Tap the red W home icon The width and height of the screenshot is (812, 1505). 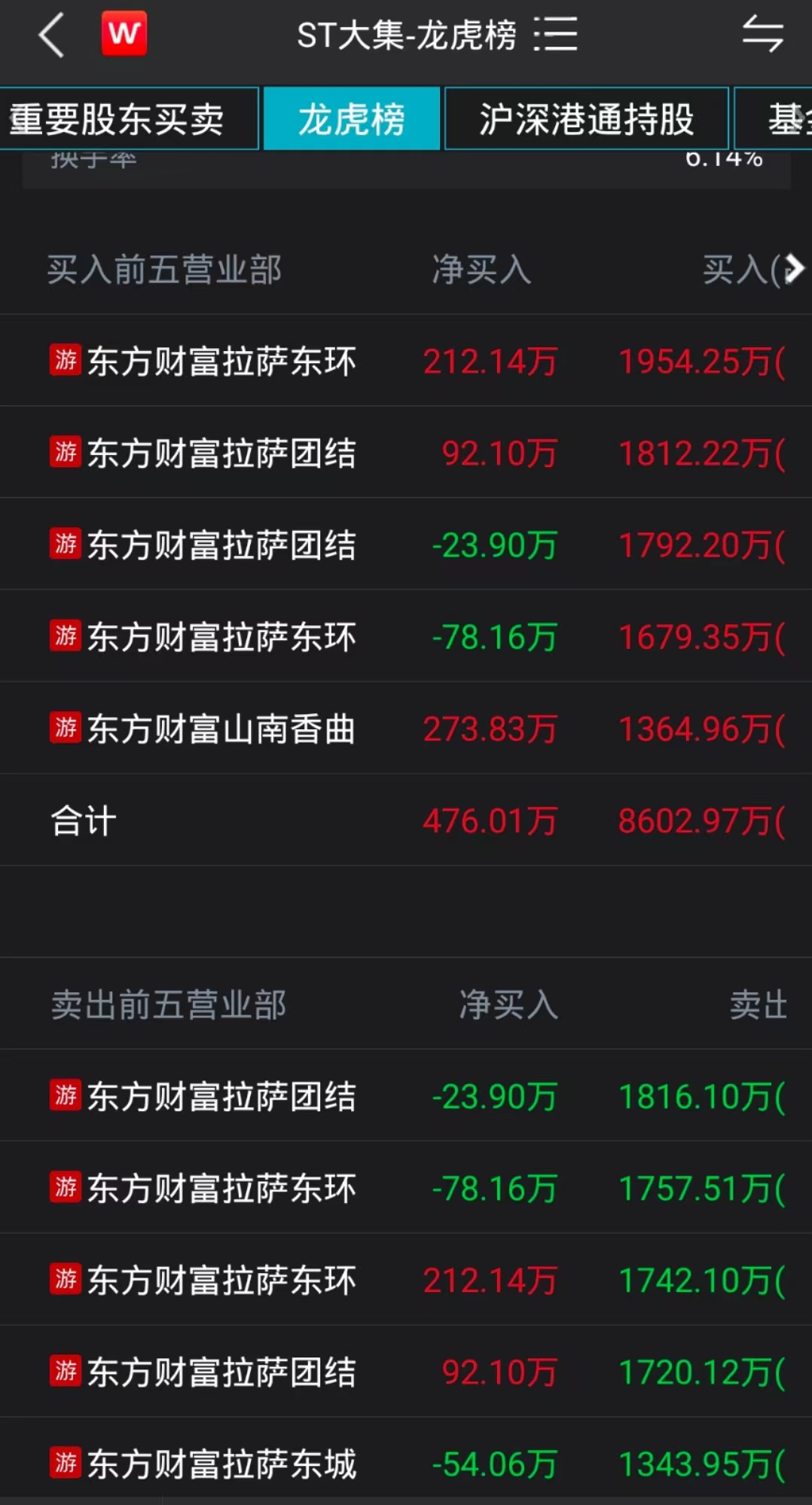pos(124,34)
